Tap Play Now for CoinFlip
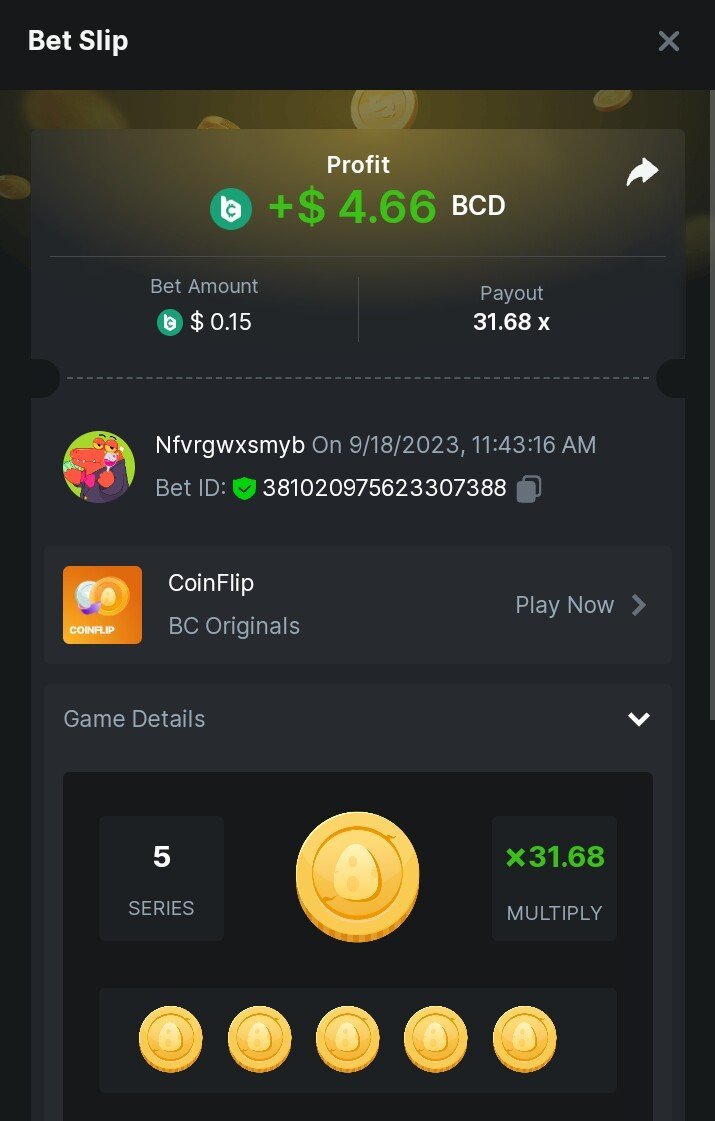Image resolution: width=715 pixels, height=1121 pixels. pyautogui.click(x=580, y=605)
